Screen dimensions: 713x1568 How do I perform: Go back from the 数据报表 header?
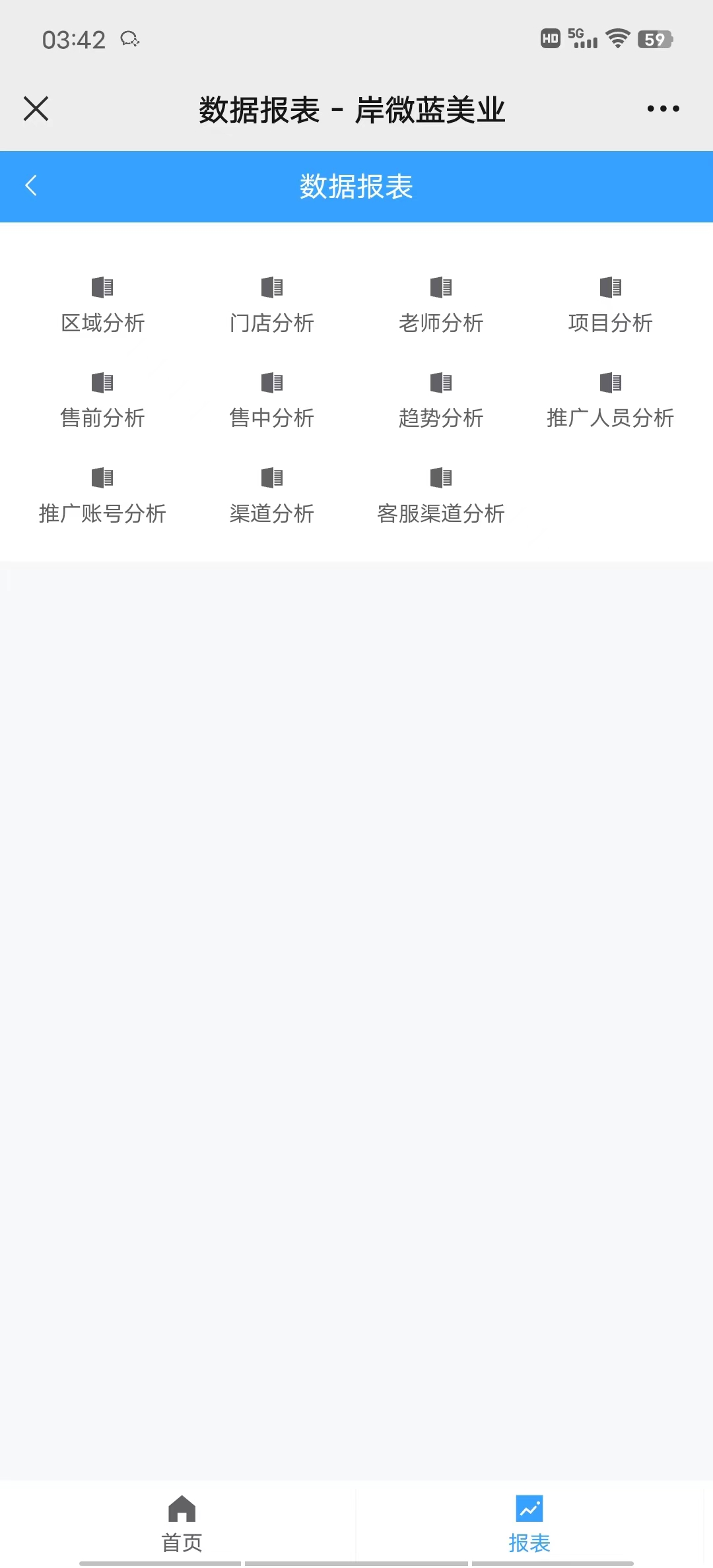pyautogui.click(x=31, y=186)
